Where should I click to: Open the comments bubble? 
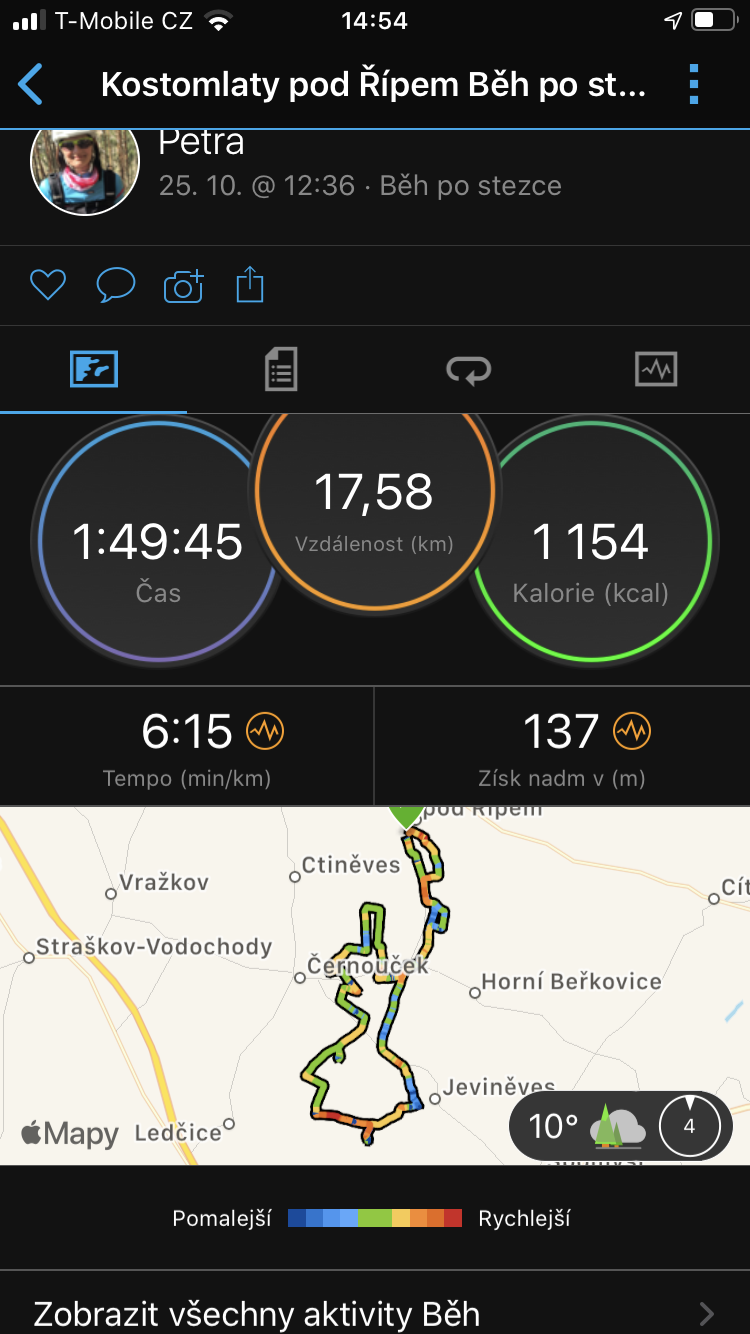[x=116, y=286]
